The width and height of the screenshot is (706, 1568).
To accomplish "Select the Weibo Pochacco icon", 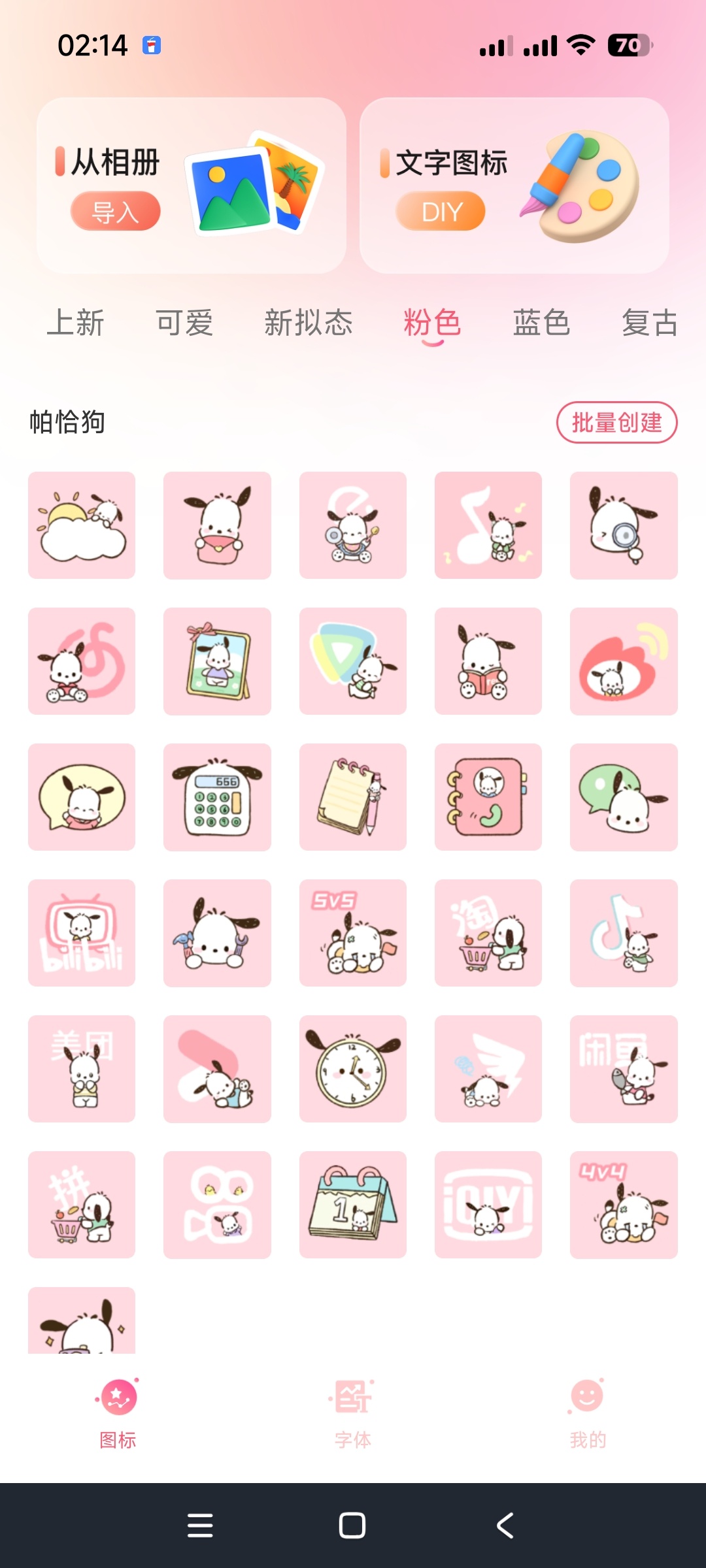I will coord(624,661).
